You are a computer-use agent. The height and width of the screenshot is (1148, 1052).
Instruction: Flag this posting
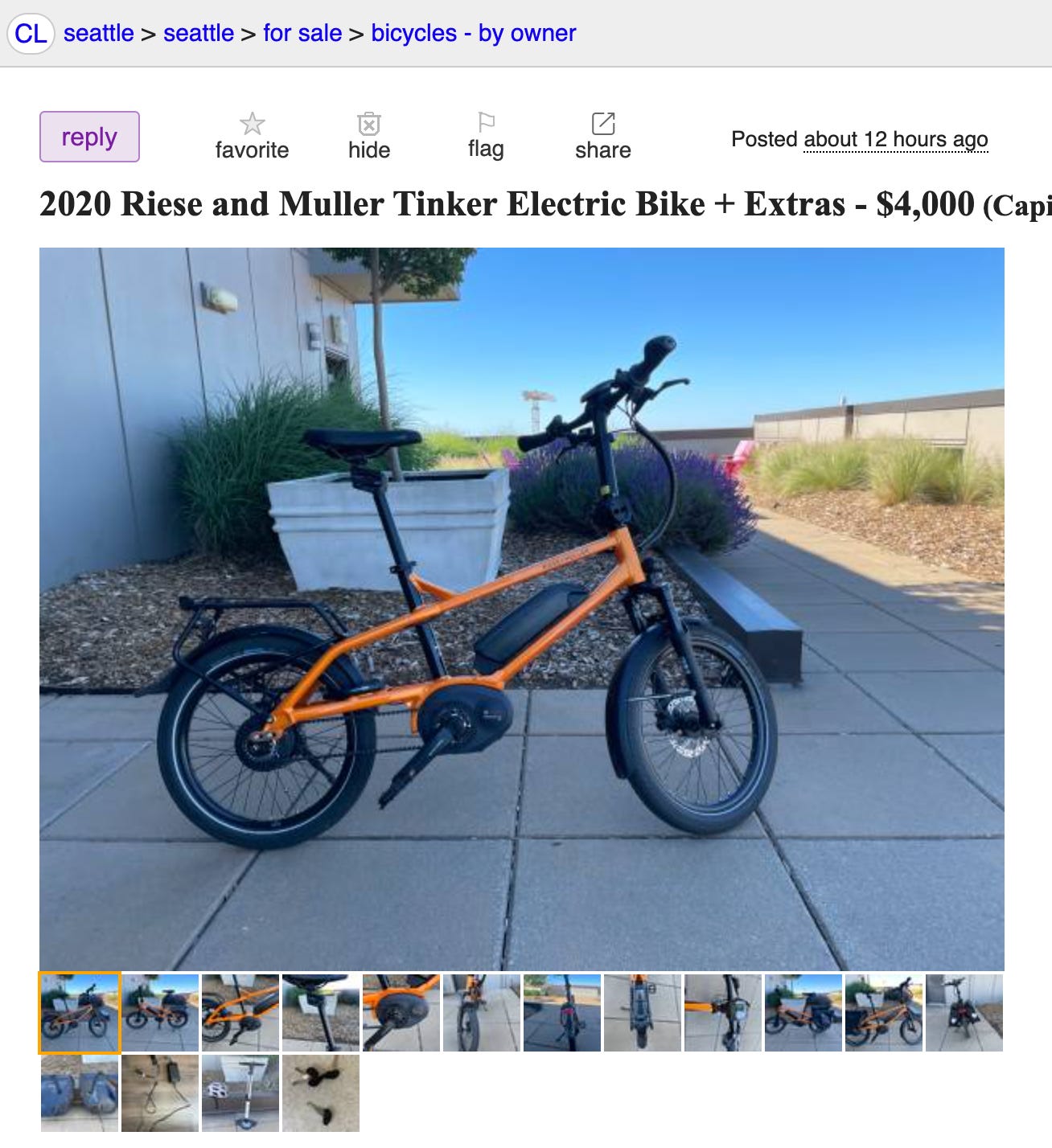(486, 136)
